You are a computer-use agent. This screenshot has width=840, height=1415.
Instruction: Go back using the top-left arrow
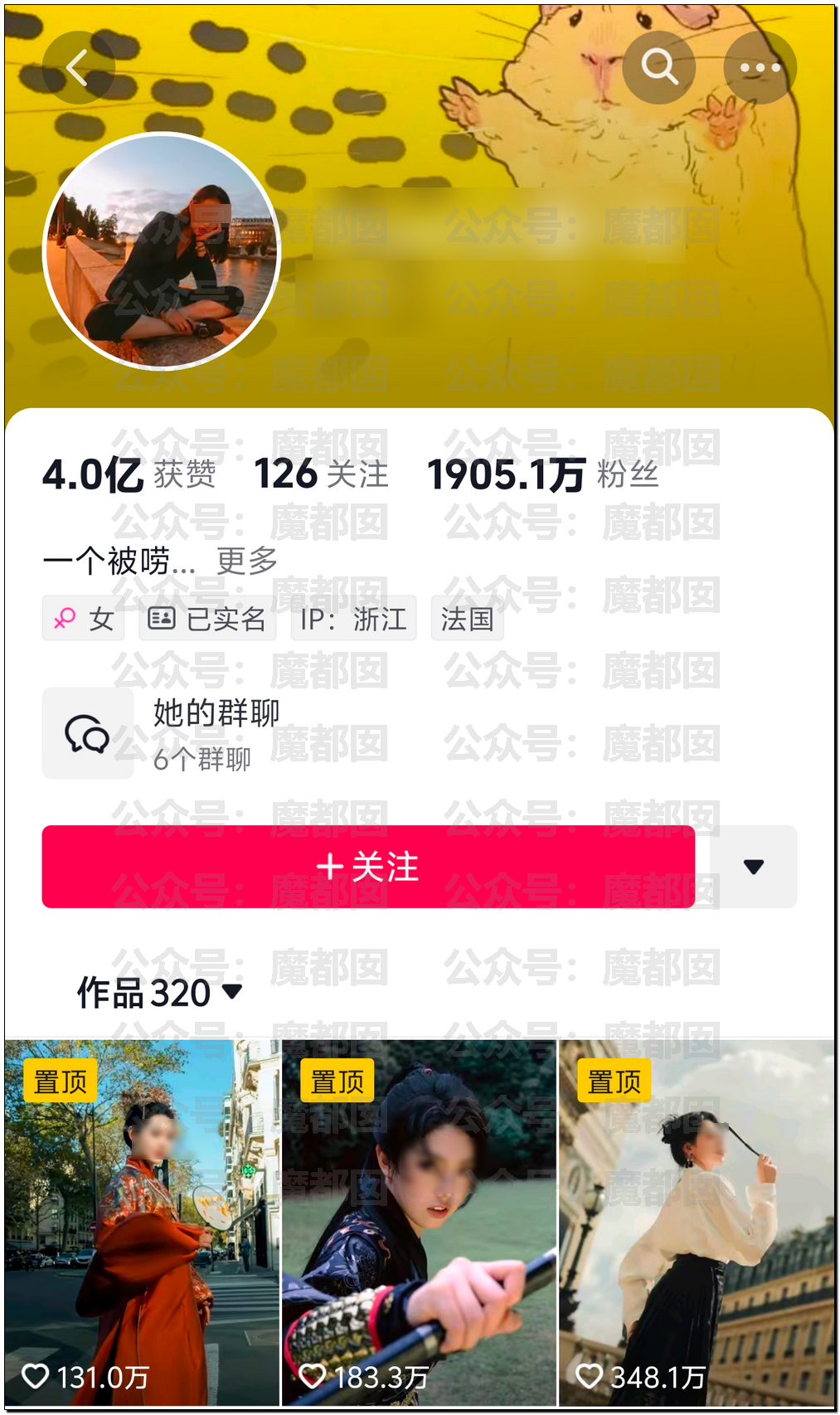pos(78,68)
